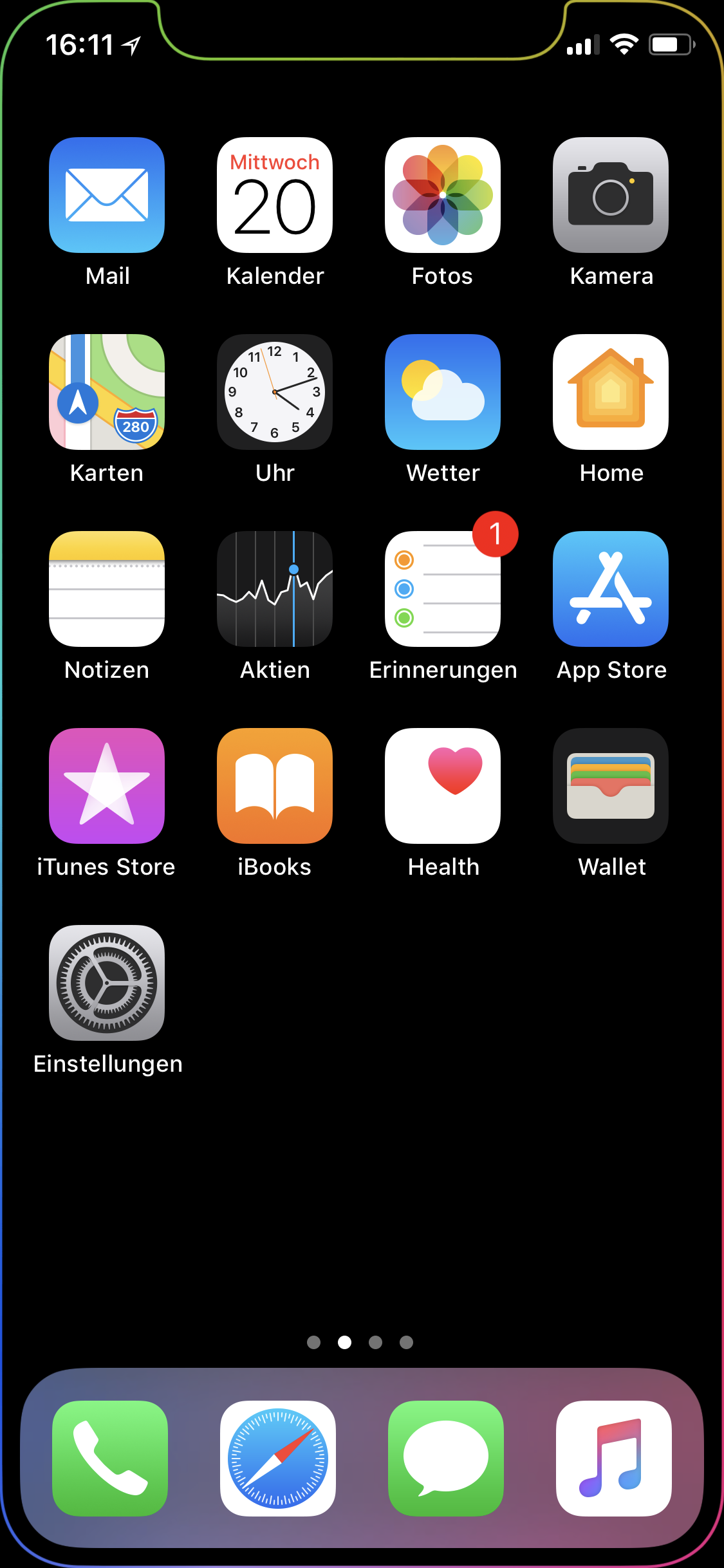This screenshot has height=1568, width=724.
Task: Open the Home app
Action: coord(611,392)
